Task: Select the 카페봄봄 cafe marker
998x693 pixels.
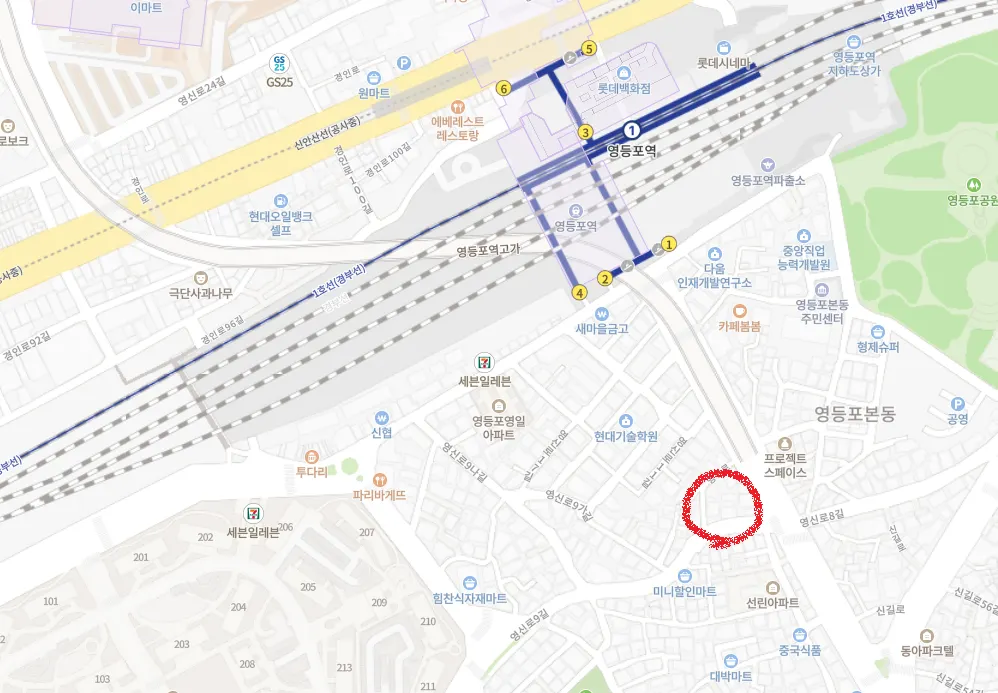Action: [739, 311]
